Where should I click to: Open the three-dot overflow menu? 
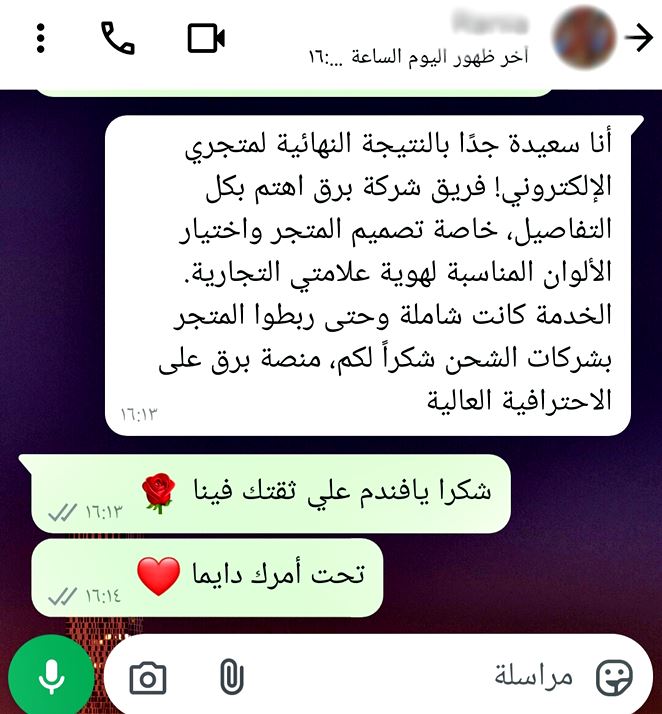pos(40,38)
